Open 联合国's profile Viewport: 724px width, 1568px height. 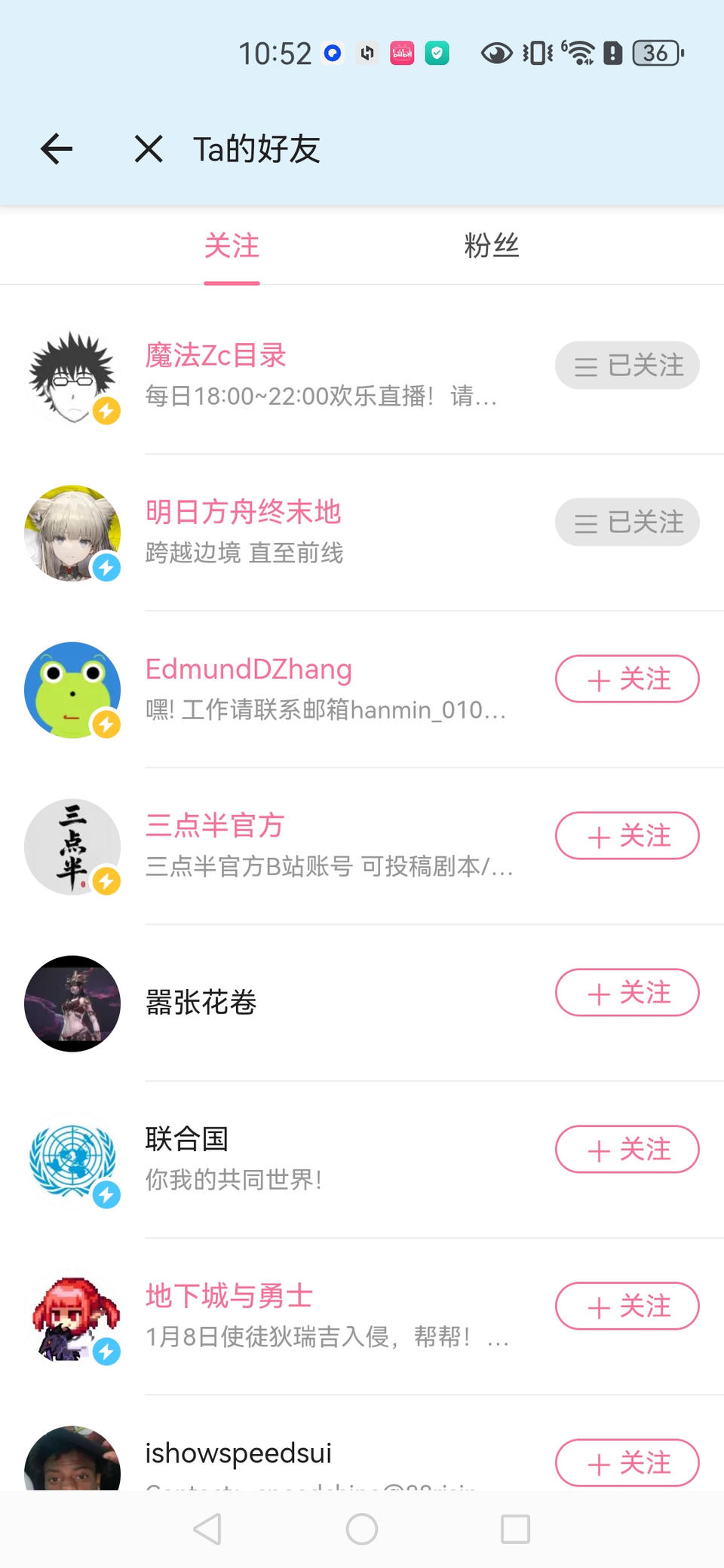coord(187,1139)
